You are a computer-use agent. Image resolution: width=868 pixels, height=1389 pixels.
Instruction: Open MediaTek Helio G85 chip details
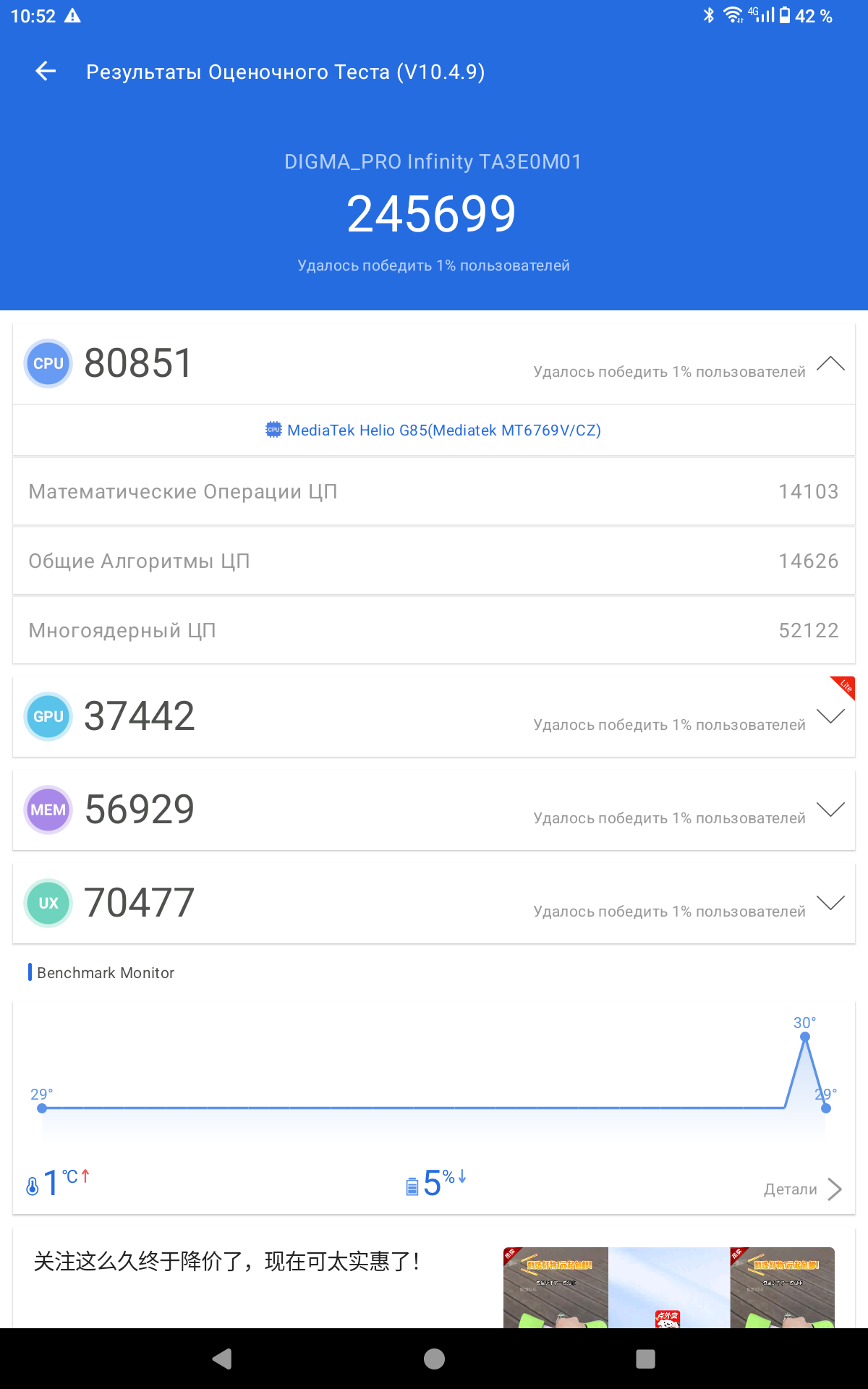[x=434, y=430]
